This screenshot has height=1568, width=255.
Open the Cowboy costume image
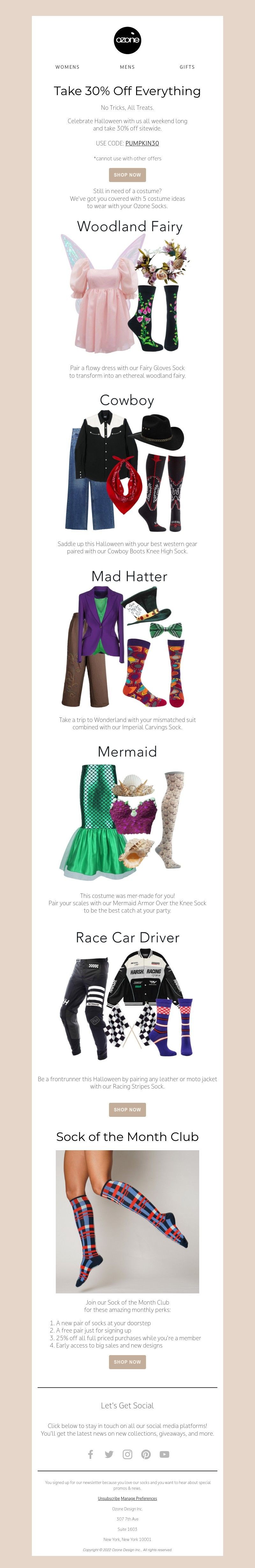(127, 472)
